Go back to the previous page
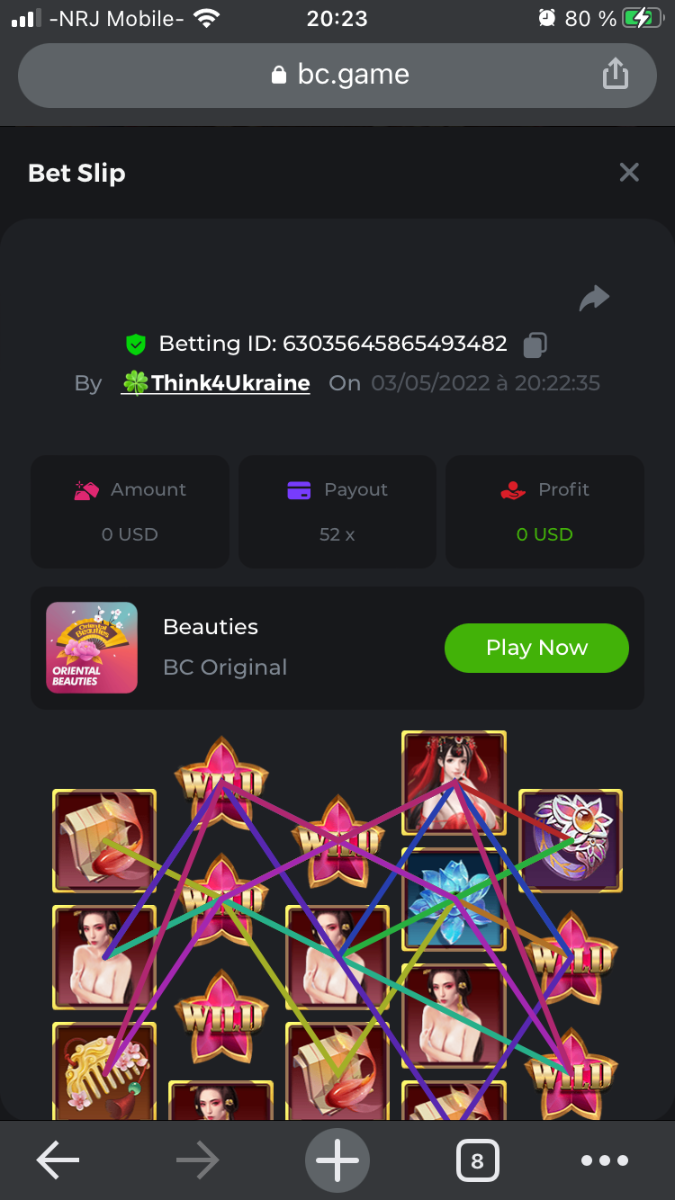Viewport: 675px width, 1200px height. (58, 1160)
